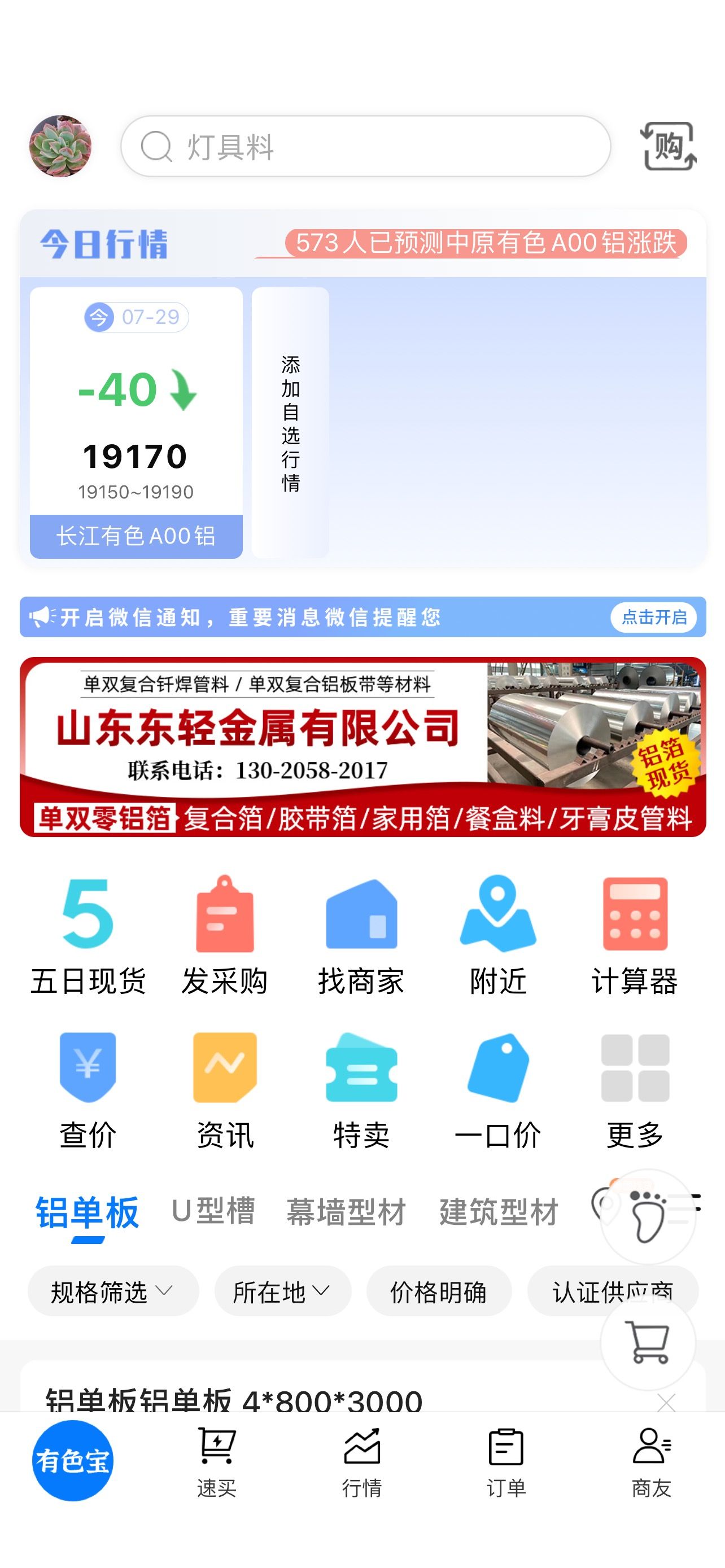Tap 点击开启 for WeChat notifications
The height and width of the screenshot is (1568, 725).
[653, 617]
